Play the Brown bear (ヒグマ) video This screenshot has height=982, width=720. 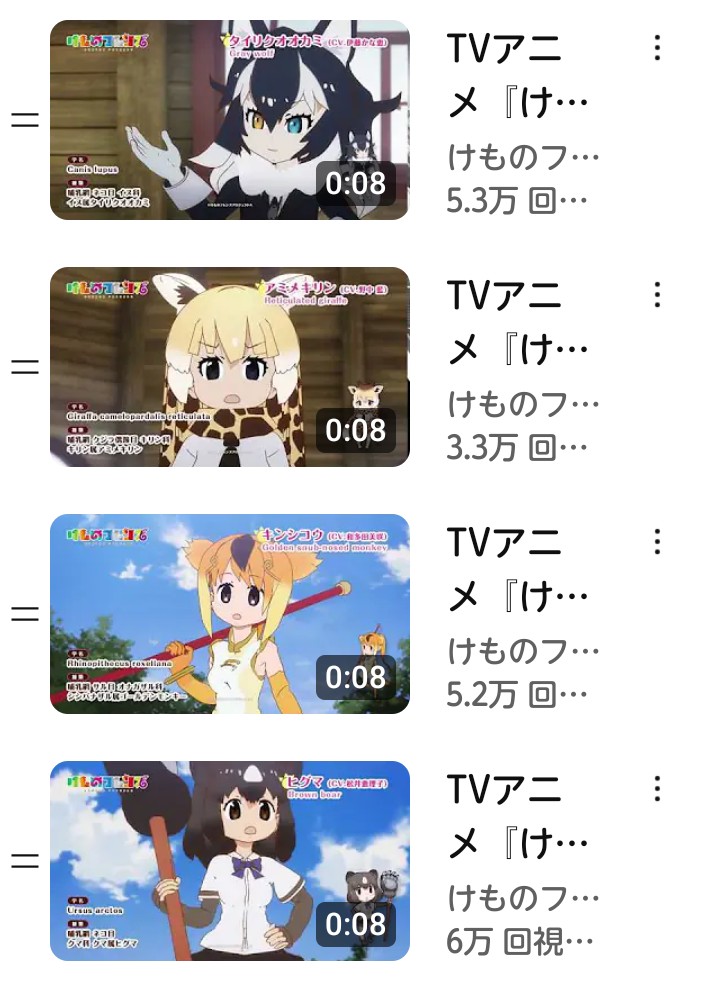click(229, 860)
